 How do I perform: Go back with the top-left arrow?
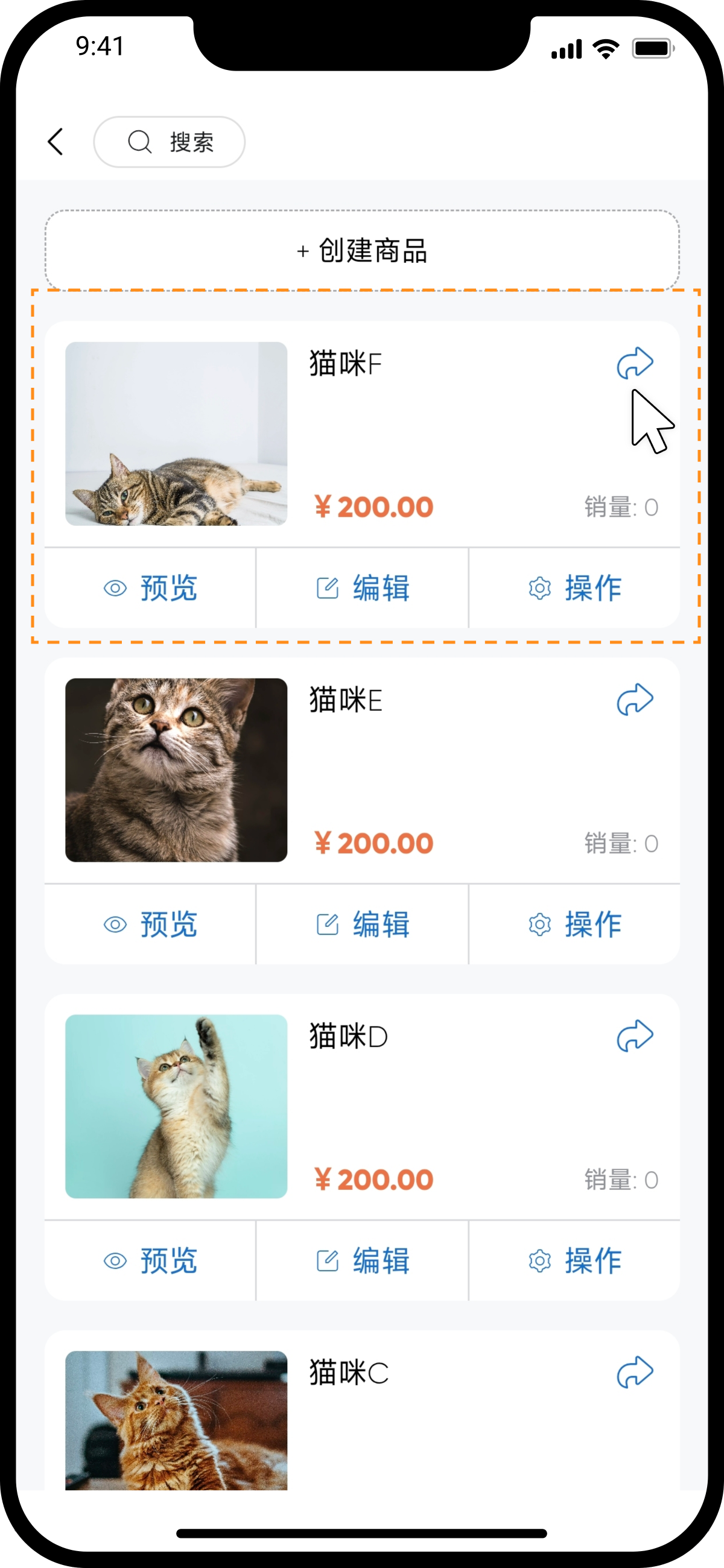[x=56, y=142]
